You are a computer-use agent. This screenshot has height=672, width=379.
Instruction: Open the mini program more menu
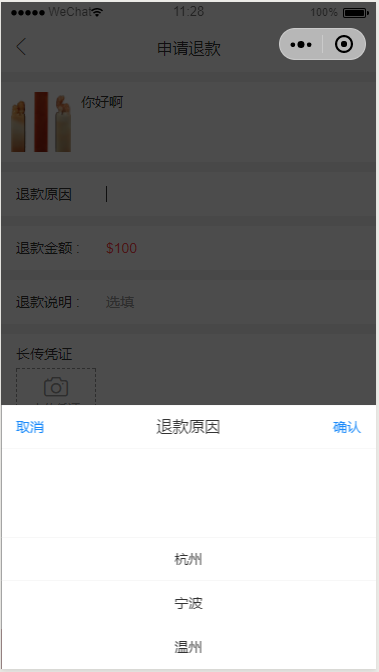click(x=301, y=44)
